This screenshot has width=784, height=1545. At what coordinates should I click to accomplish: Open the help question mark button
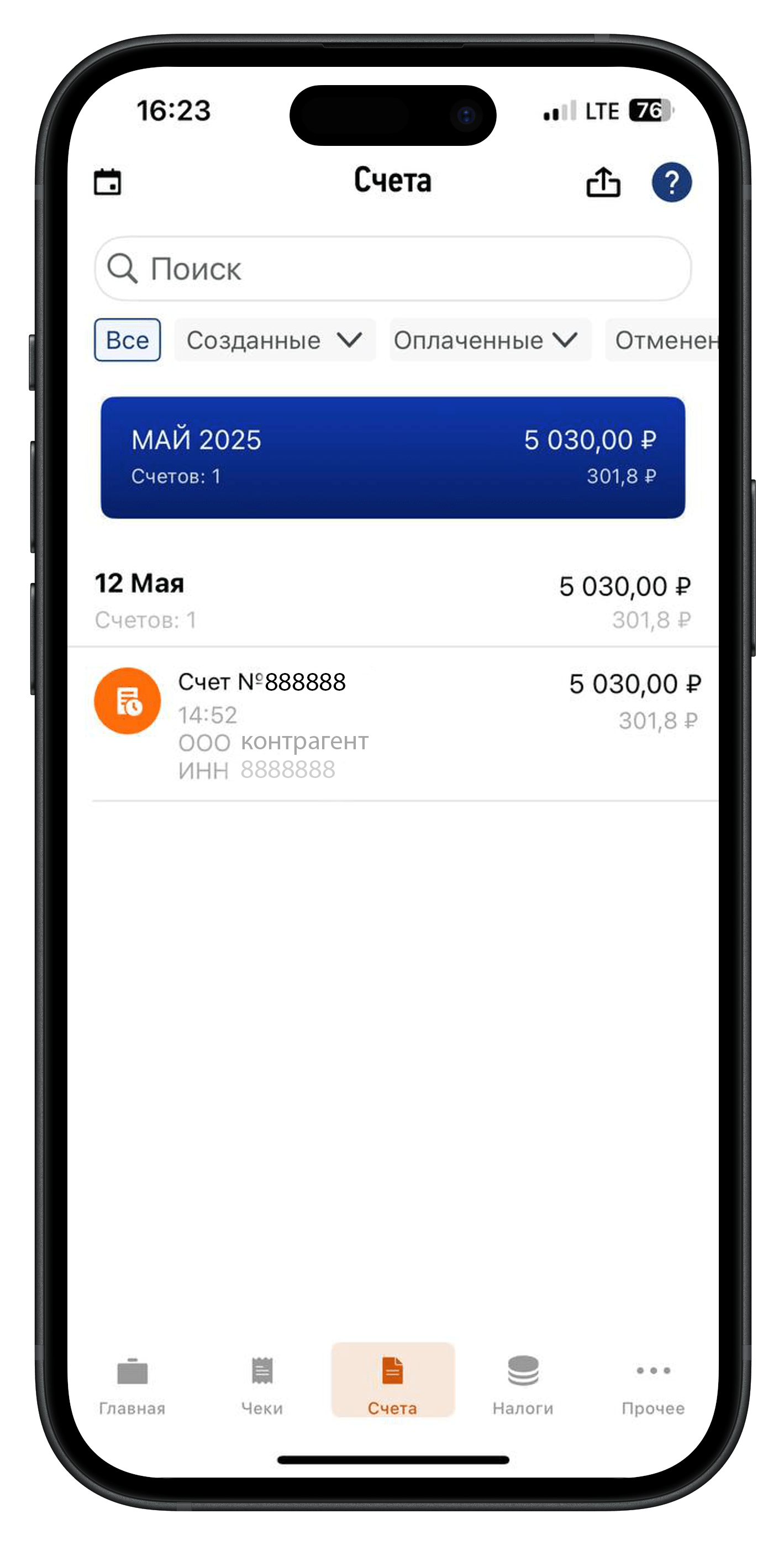(671, 182)
